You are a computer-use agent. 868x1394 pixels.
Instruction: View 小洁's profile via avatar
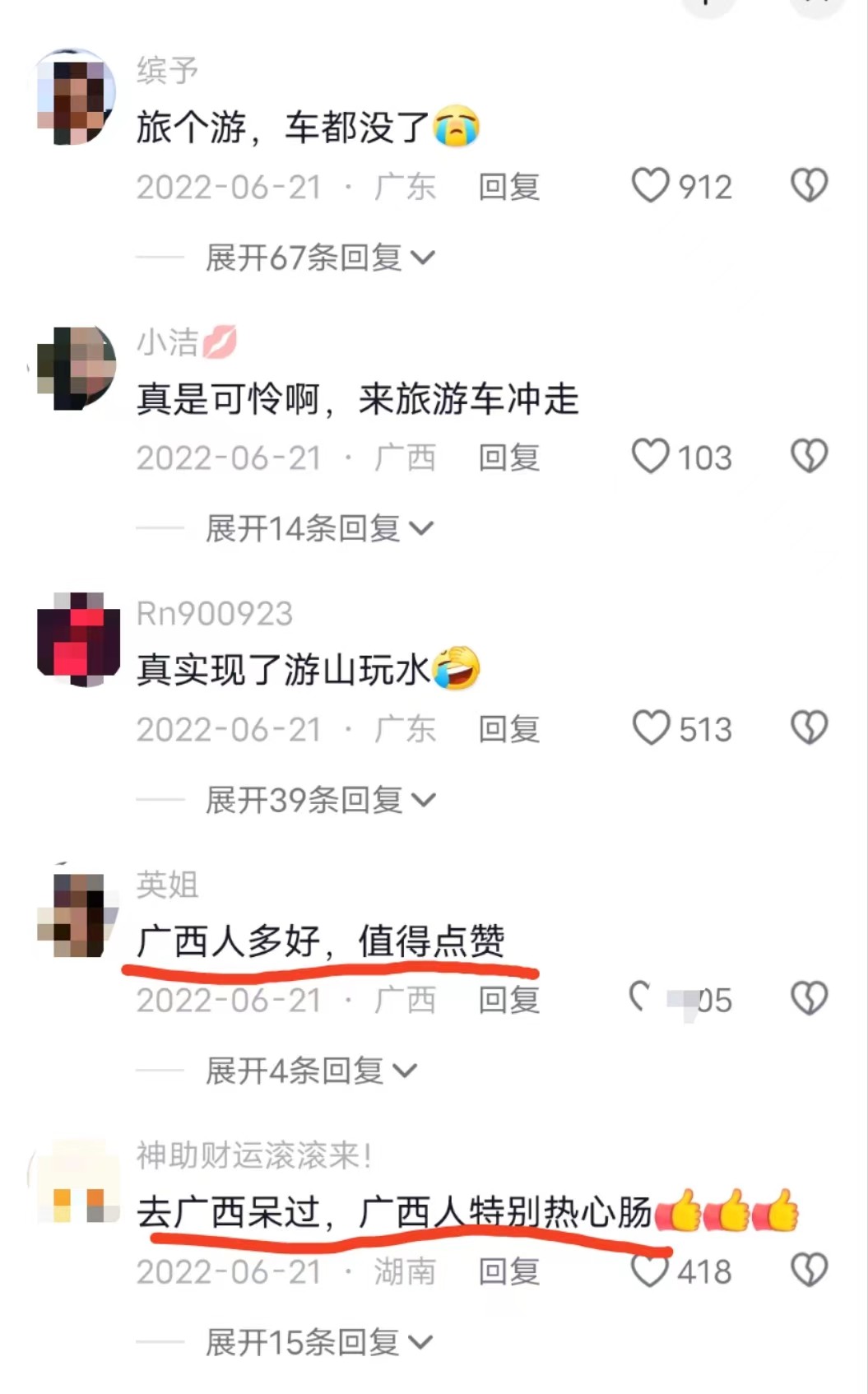click(x=78, y=368)
